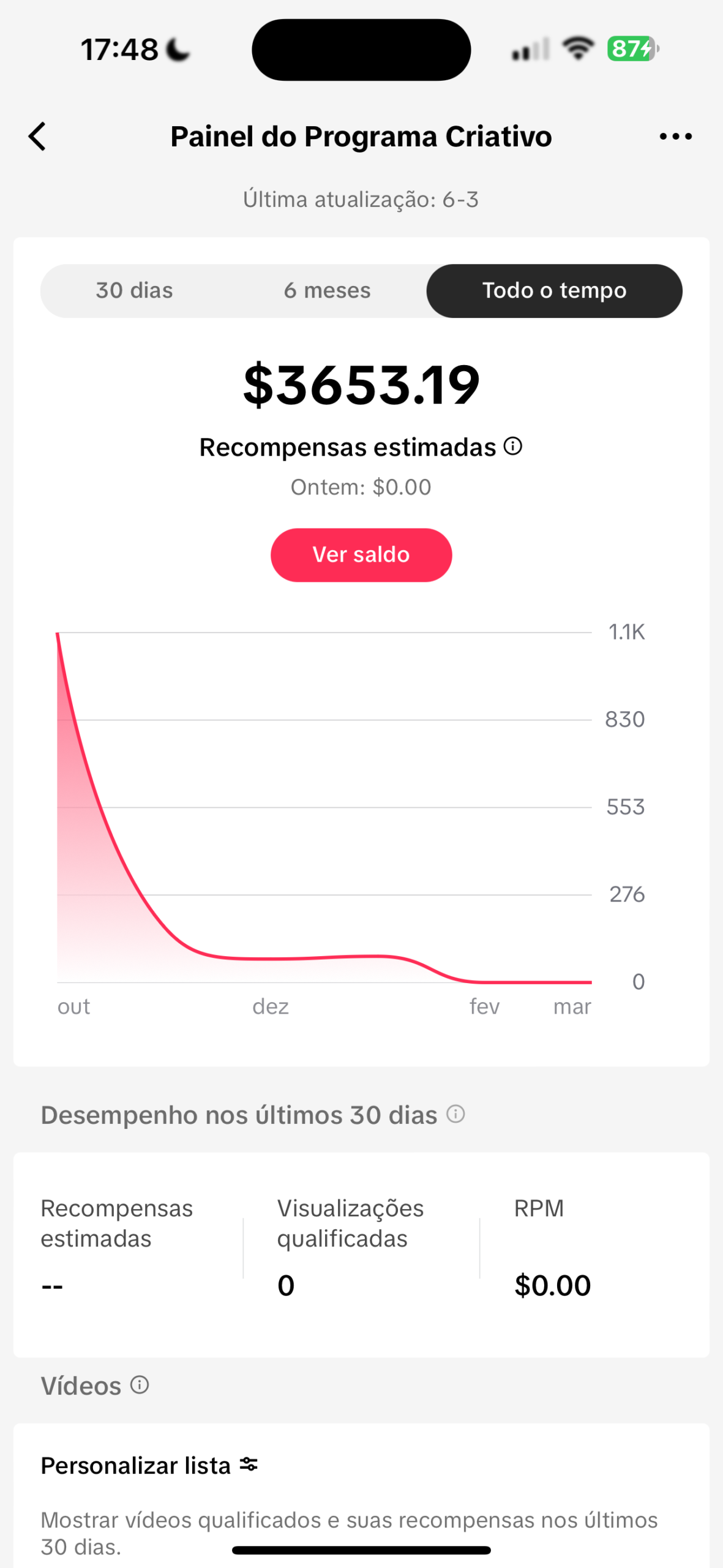Switch to the 30 dias range
This screenshot has height=1568, width=723.
pos(135,290)
